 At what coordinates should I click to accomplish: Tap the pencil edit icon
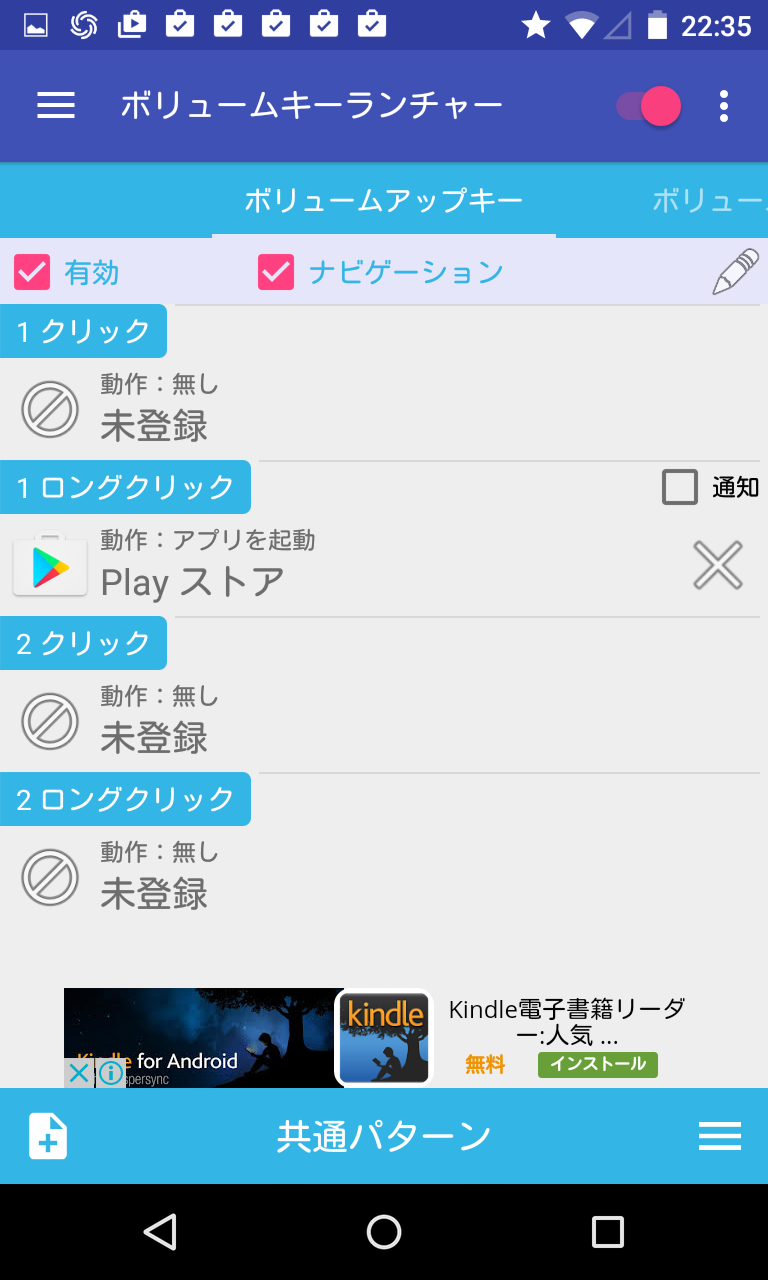735,271
